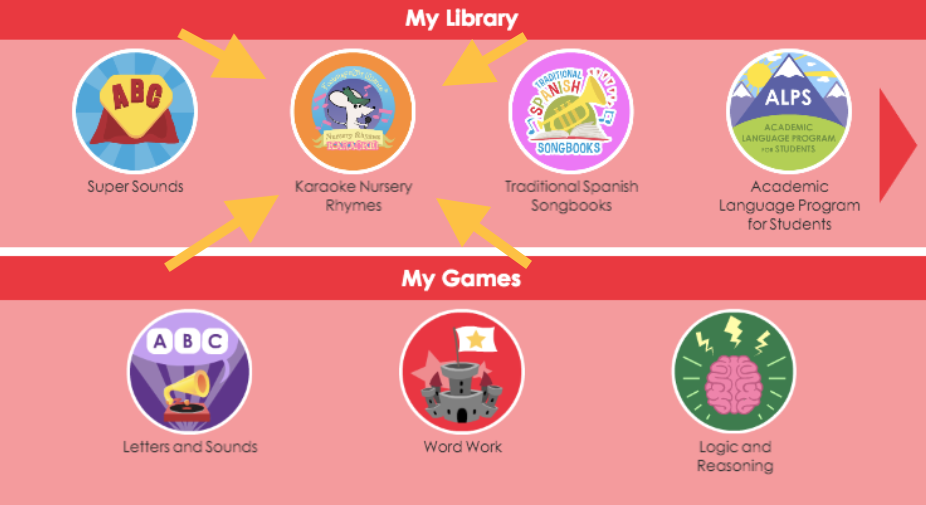
Task: Open Academic Language Program for Students
Action: [x=789, y=111]
